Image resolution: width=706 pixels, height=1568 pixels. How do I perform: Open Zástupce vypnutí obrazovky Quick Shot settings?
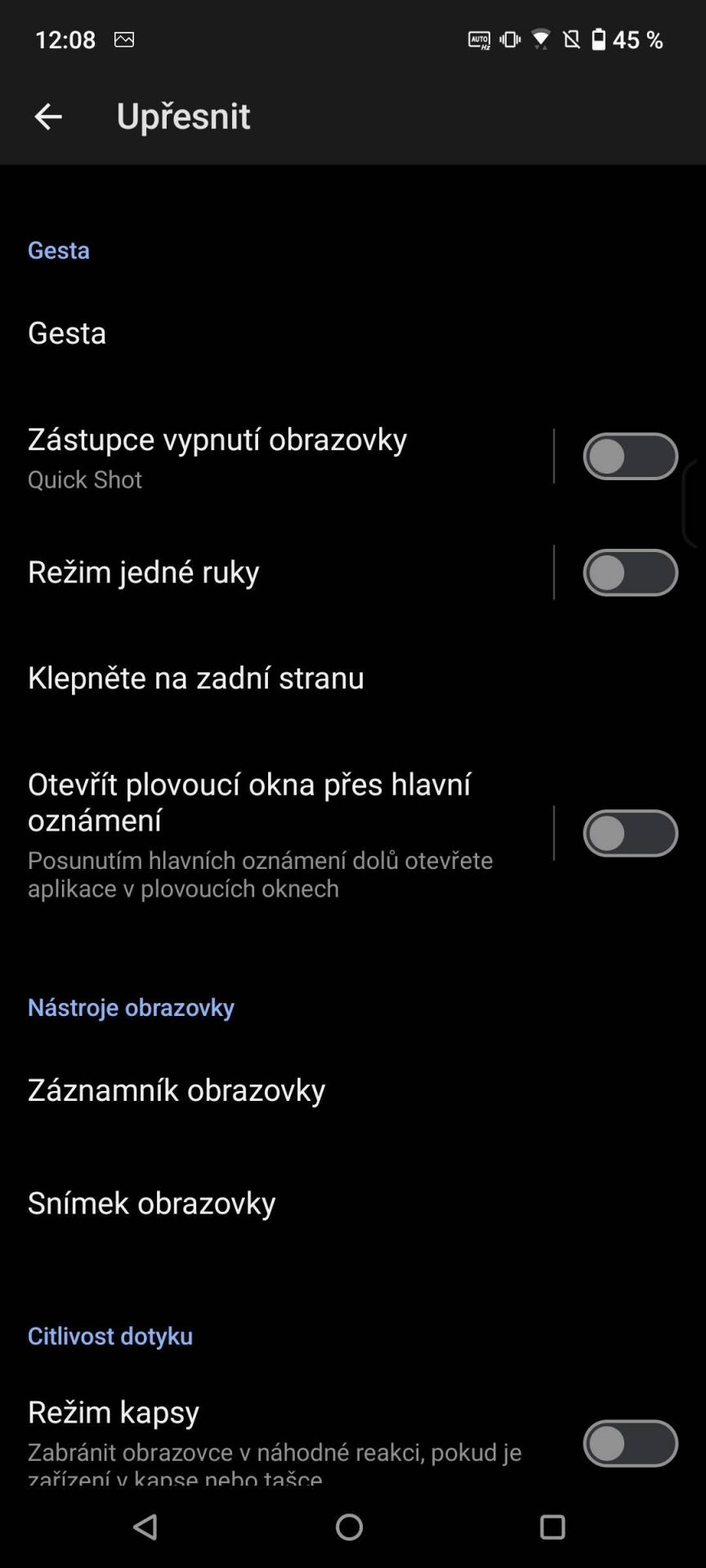click(x=276, y=457)
